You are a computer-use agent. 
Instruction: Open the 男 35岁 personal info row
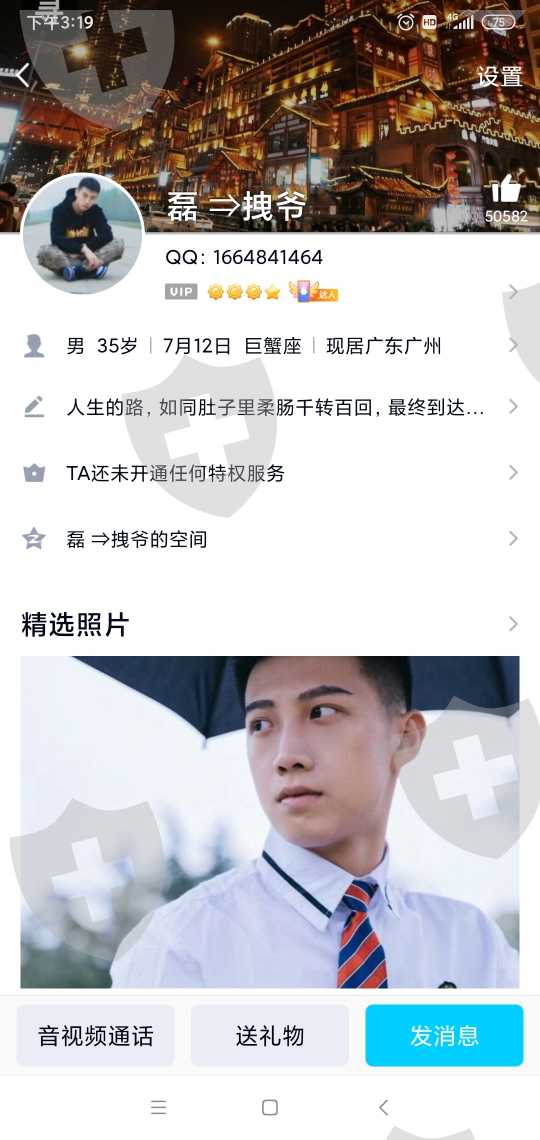click(x=270, y=345)
